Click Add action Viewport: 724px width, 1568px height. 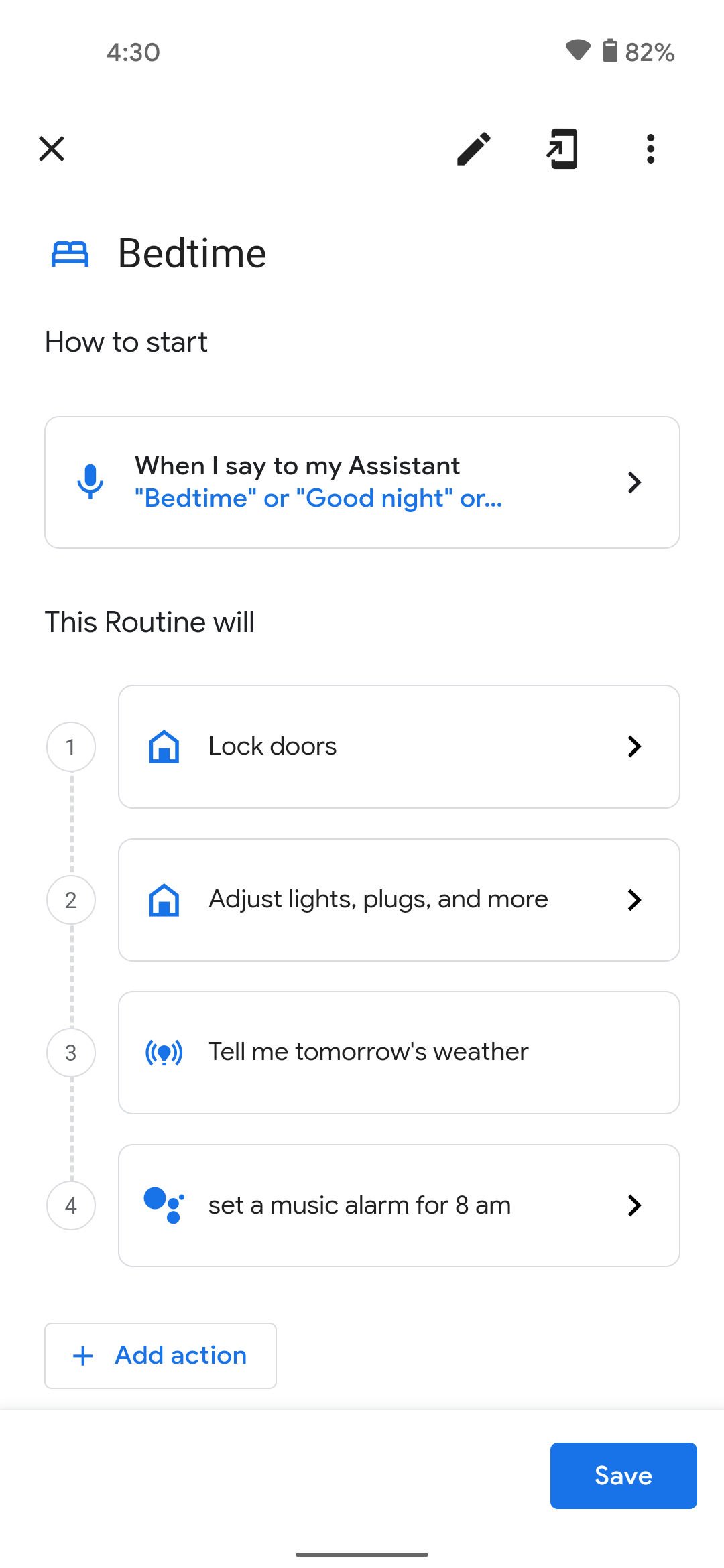point(160,1355)
